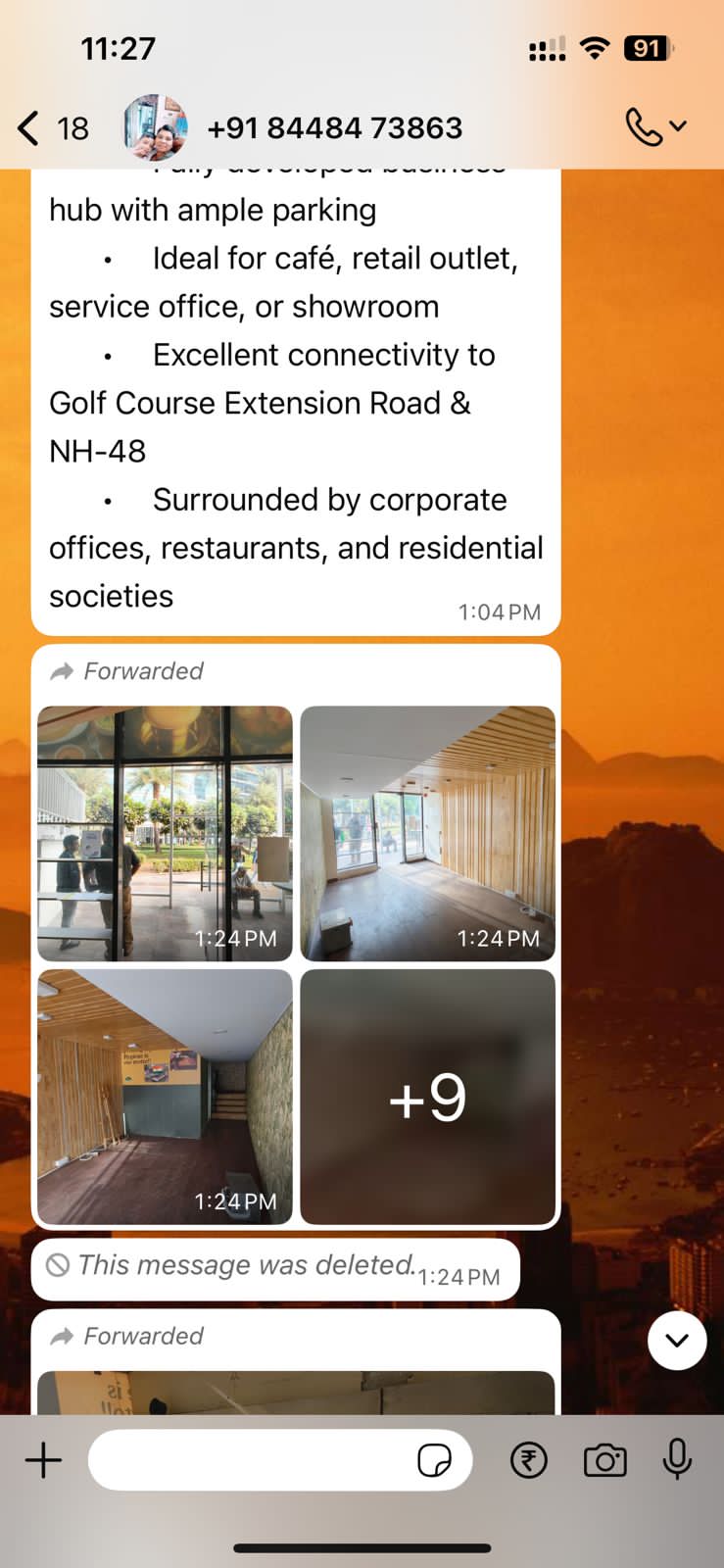Screen dimensions: 724x1568
Task: Jump to the latest messages
Action: (x=677, y=1340)
